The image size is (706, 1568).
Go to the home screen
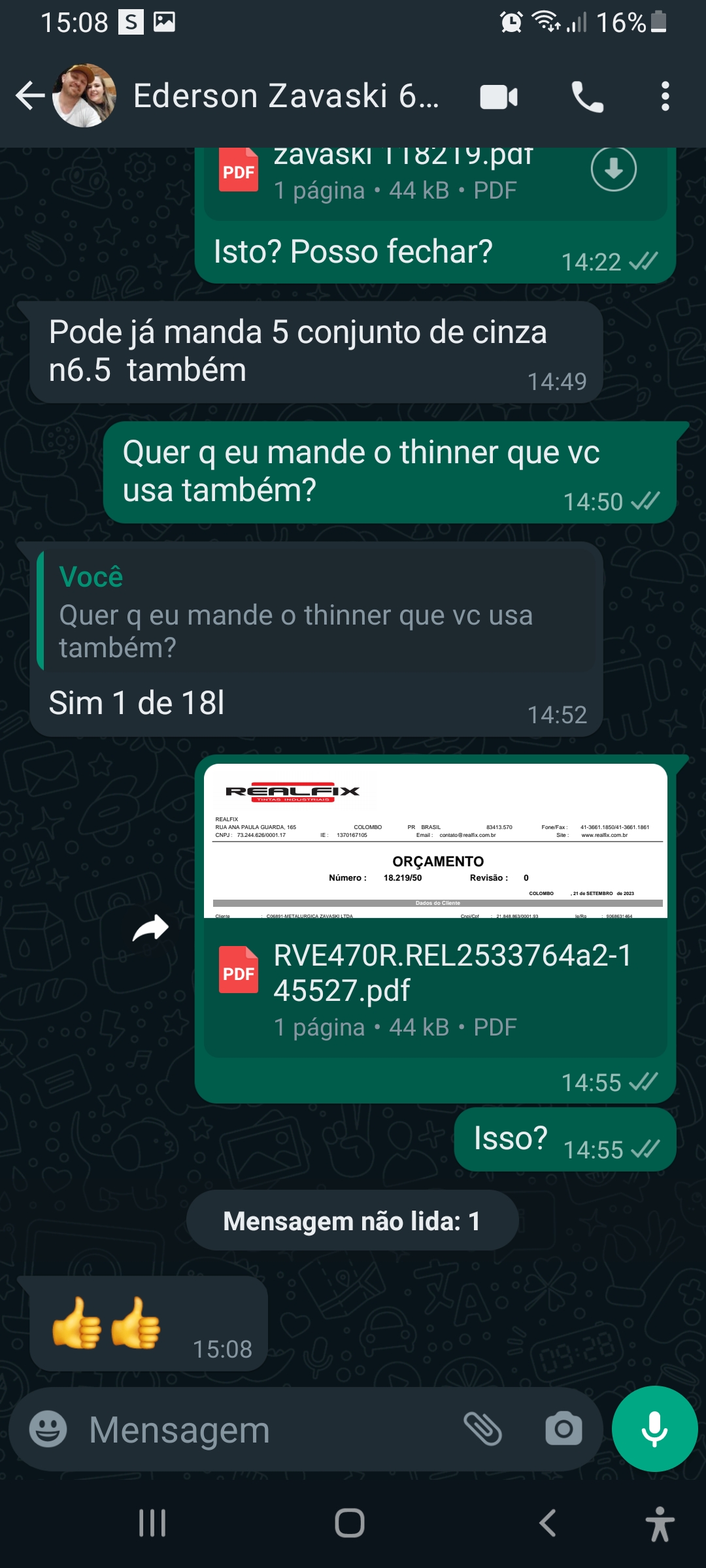point(350,1523)
